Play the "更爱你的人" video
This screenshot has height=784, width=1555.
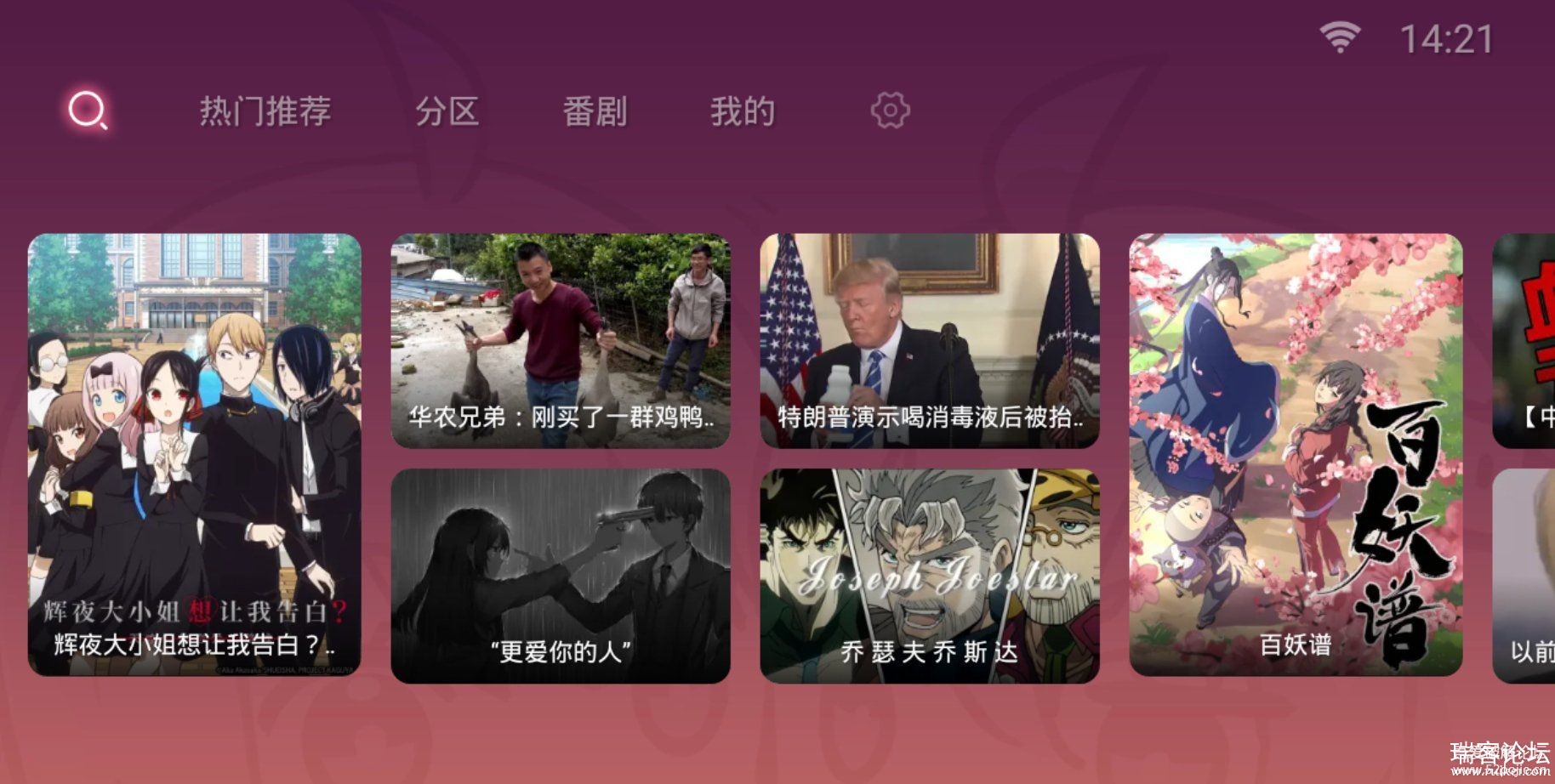[x=561, y=576]
